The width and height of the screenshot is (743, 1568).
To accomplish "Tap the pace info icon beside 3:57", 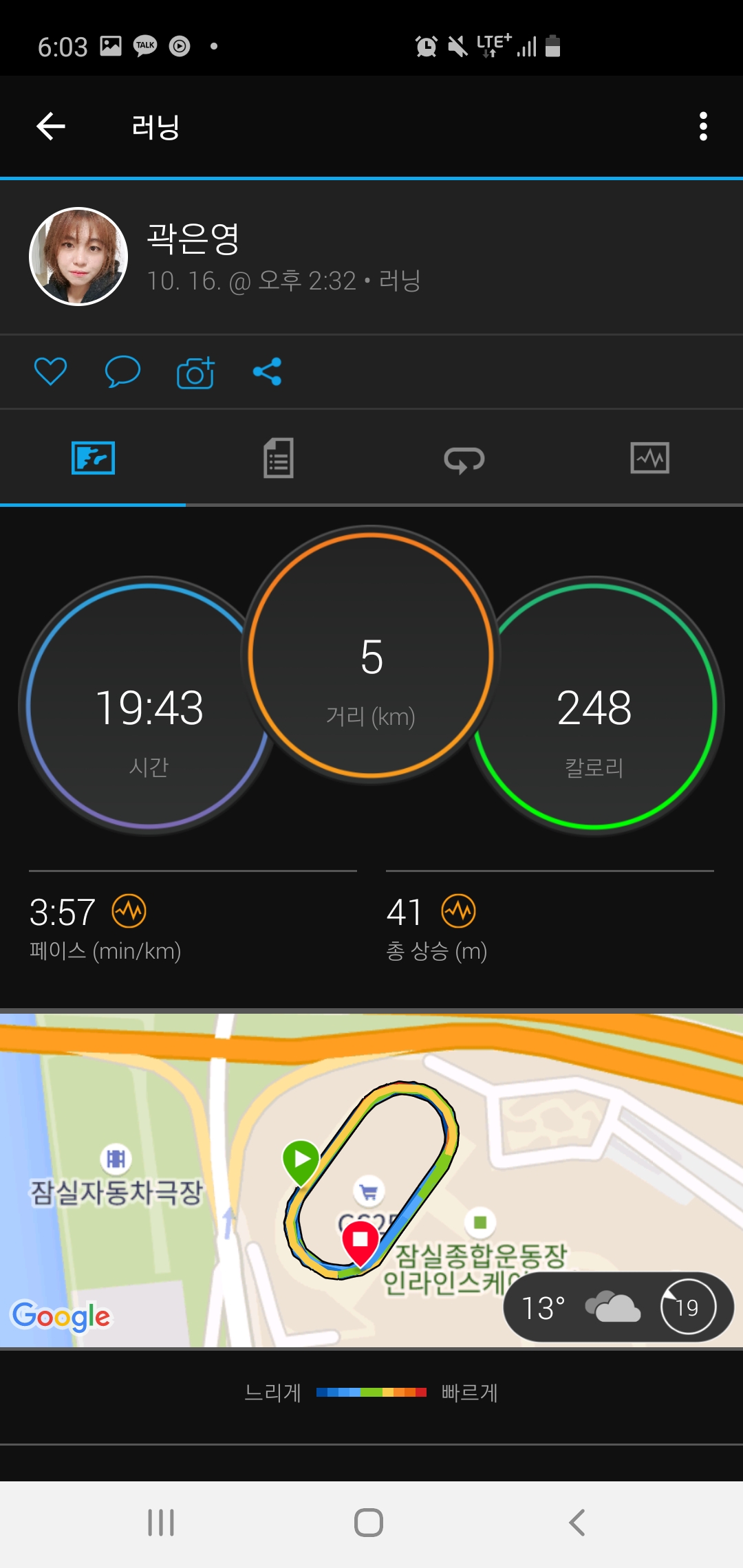I will [129, 911].
